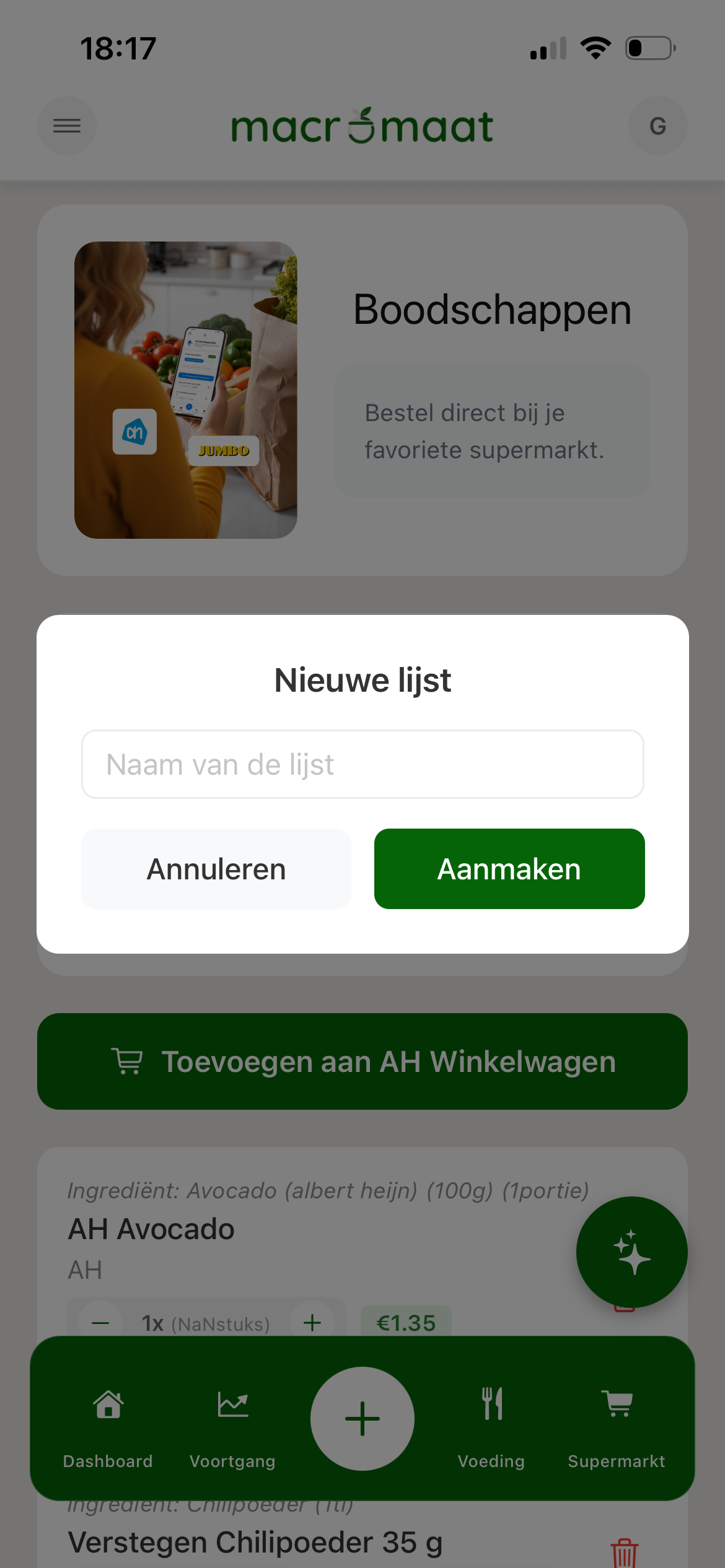The width and height of the screenshot is (725, 1568).
Task: Click the cart icon inside the AH Winkelwagen button
Action: pyautogui.click(x=128, y=1061)
